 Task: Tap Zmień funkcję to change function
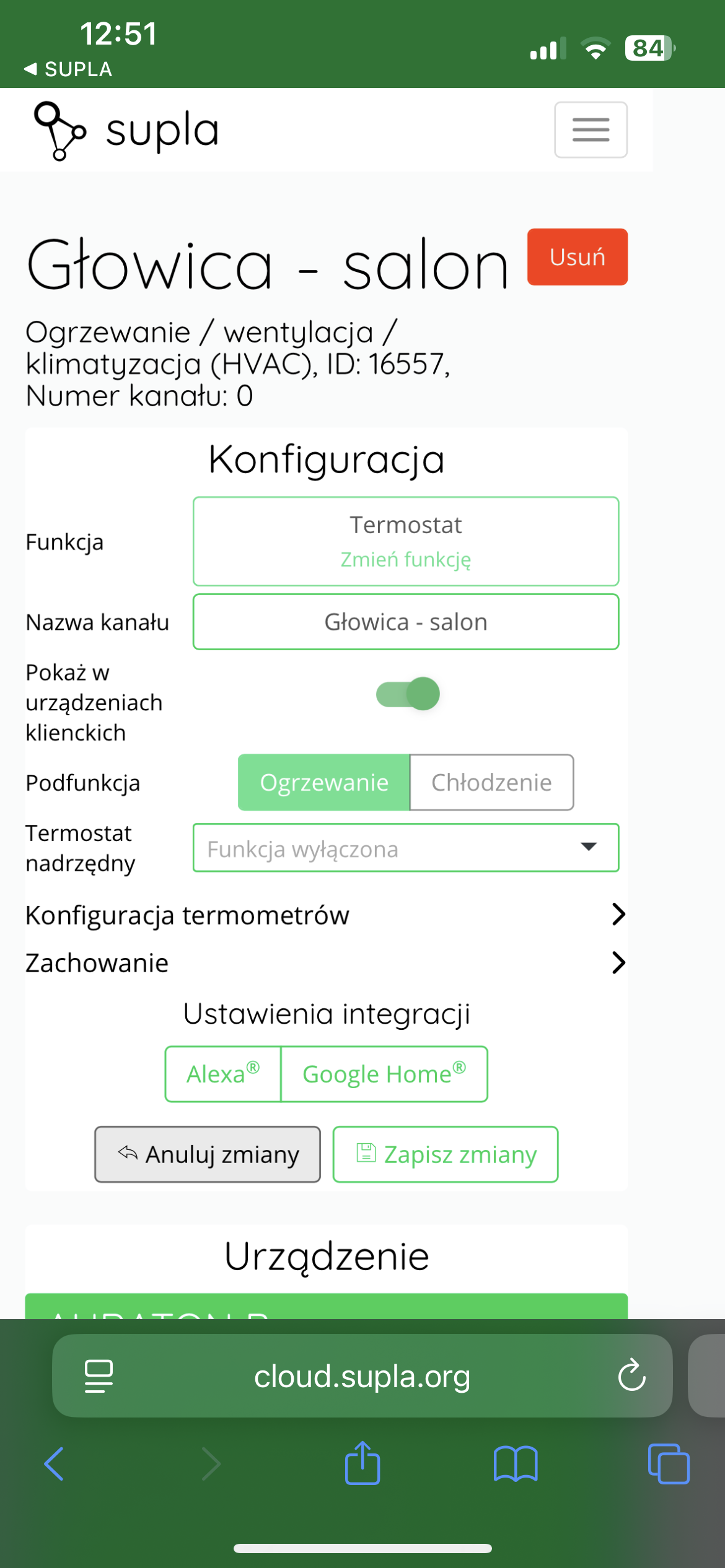pos(406,559)
